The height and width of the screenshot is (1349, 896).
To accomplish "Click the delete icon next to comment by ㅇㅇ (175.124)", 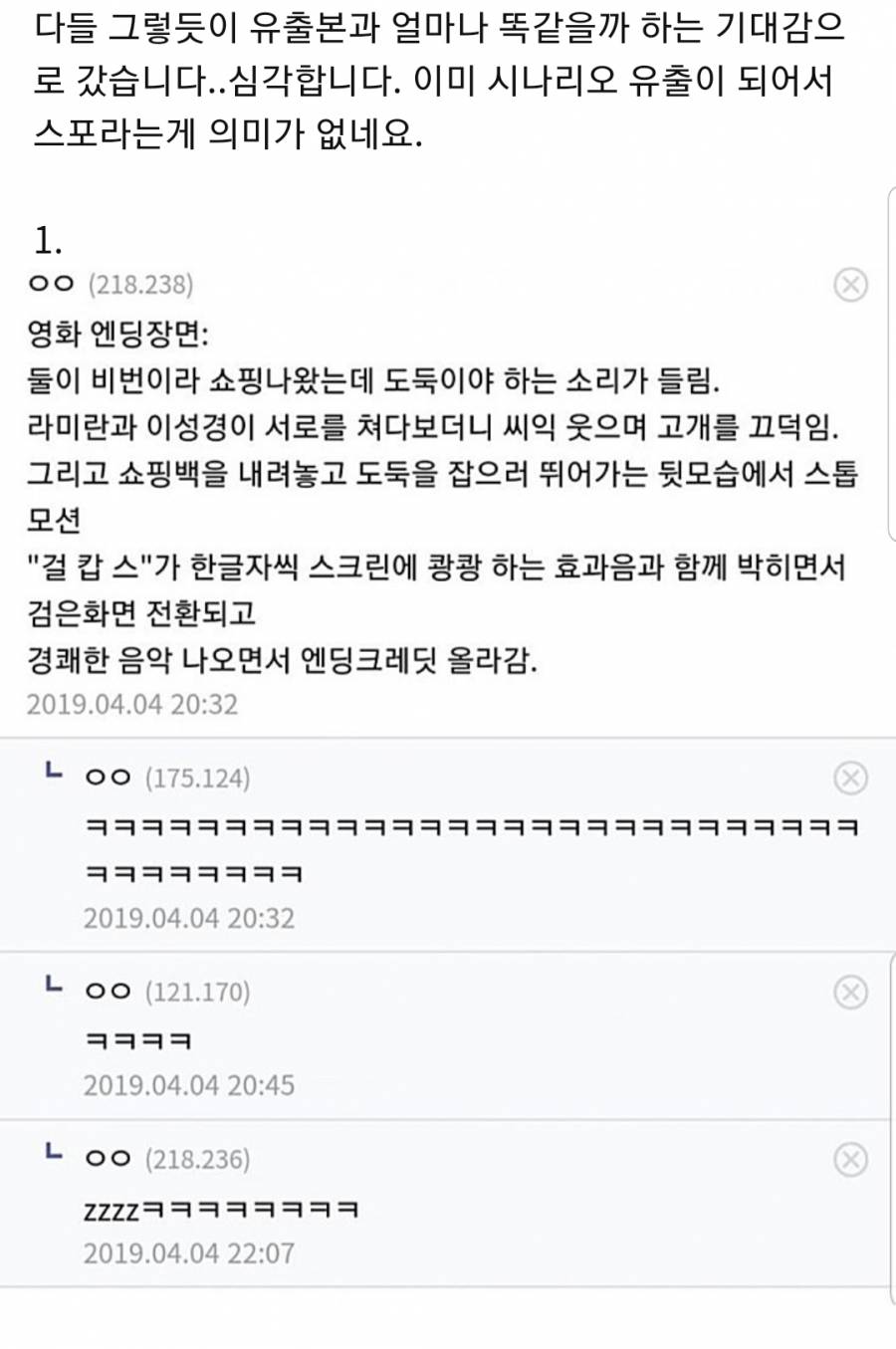I will pyautogui.click(x=849, y=778).
